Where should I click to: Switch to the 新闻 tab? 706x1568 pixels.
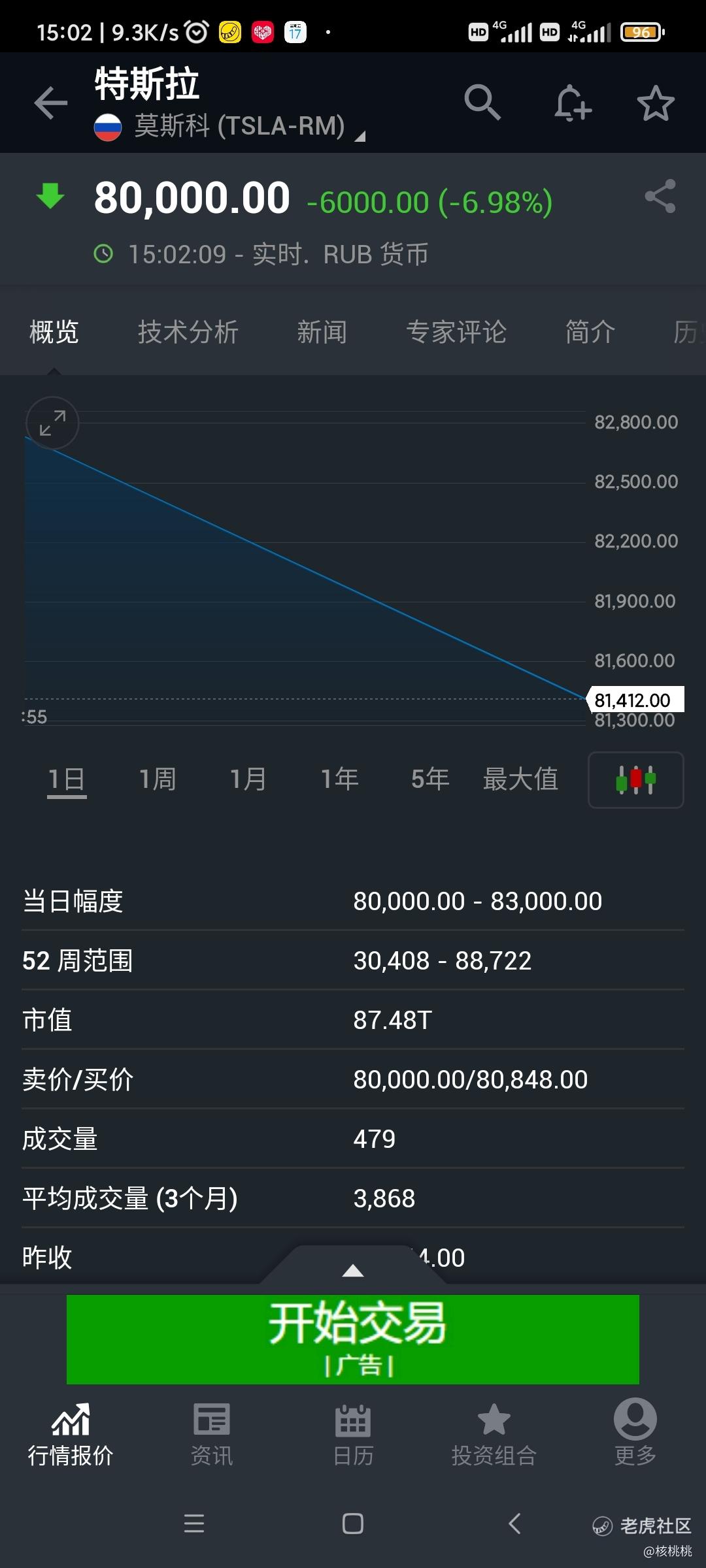tap(322, 332)
